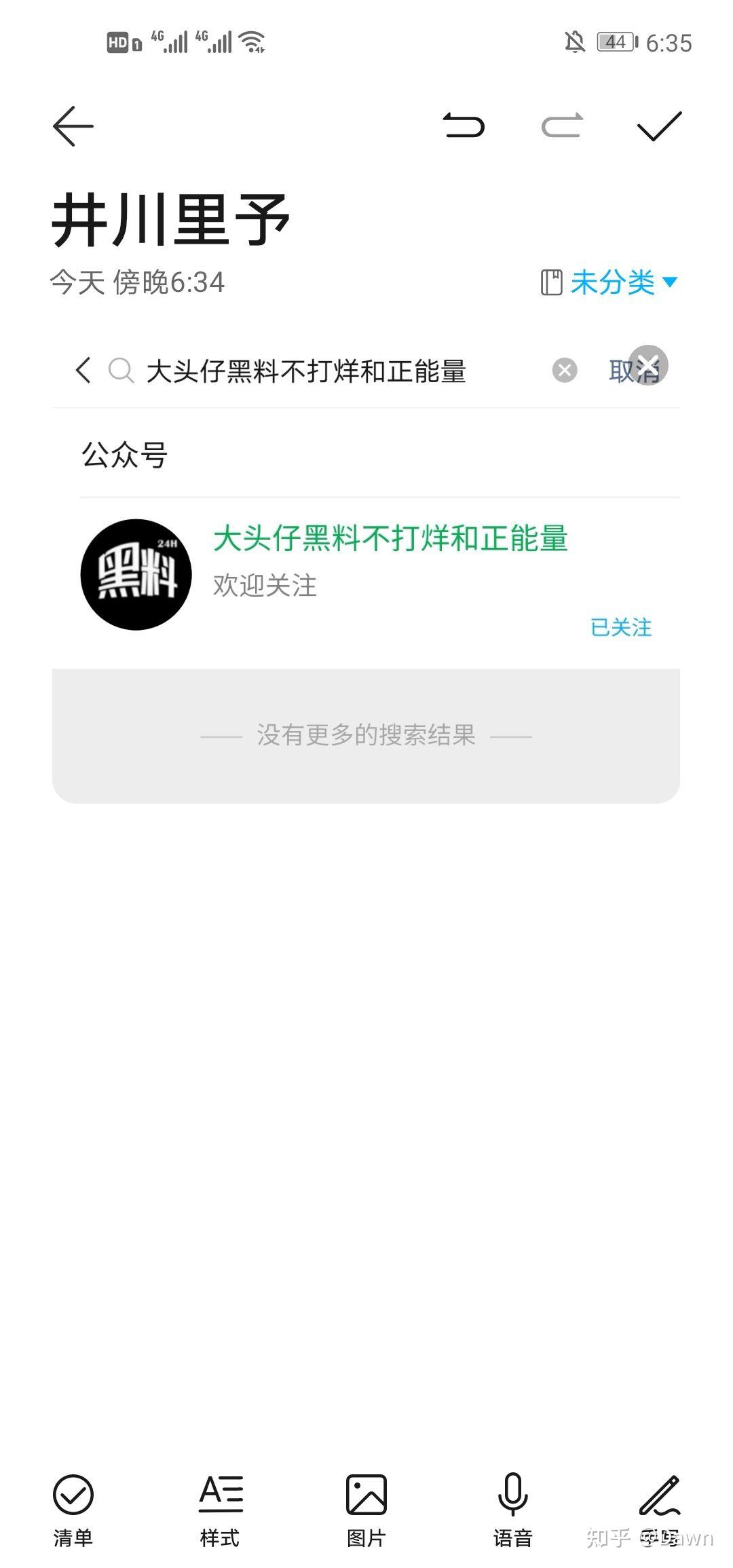Viewport: 733px width, 1568px height.
Task: Redo the last edit
Action: point(562,126)
